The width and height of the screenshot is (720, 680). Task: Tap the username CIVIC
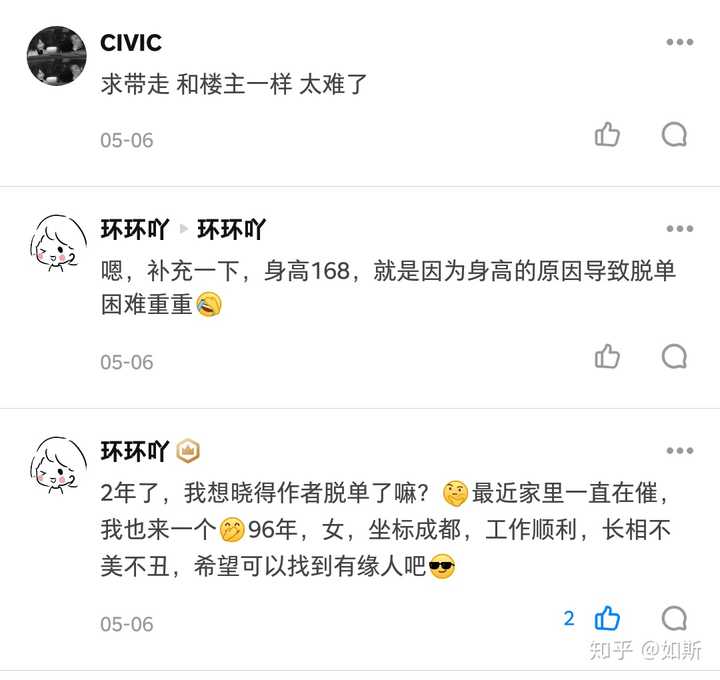pyautogui.click(x=131, y=43)
